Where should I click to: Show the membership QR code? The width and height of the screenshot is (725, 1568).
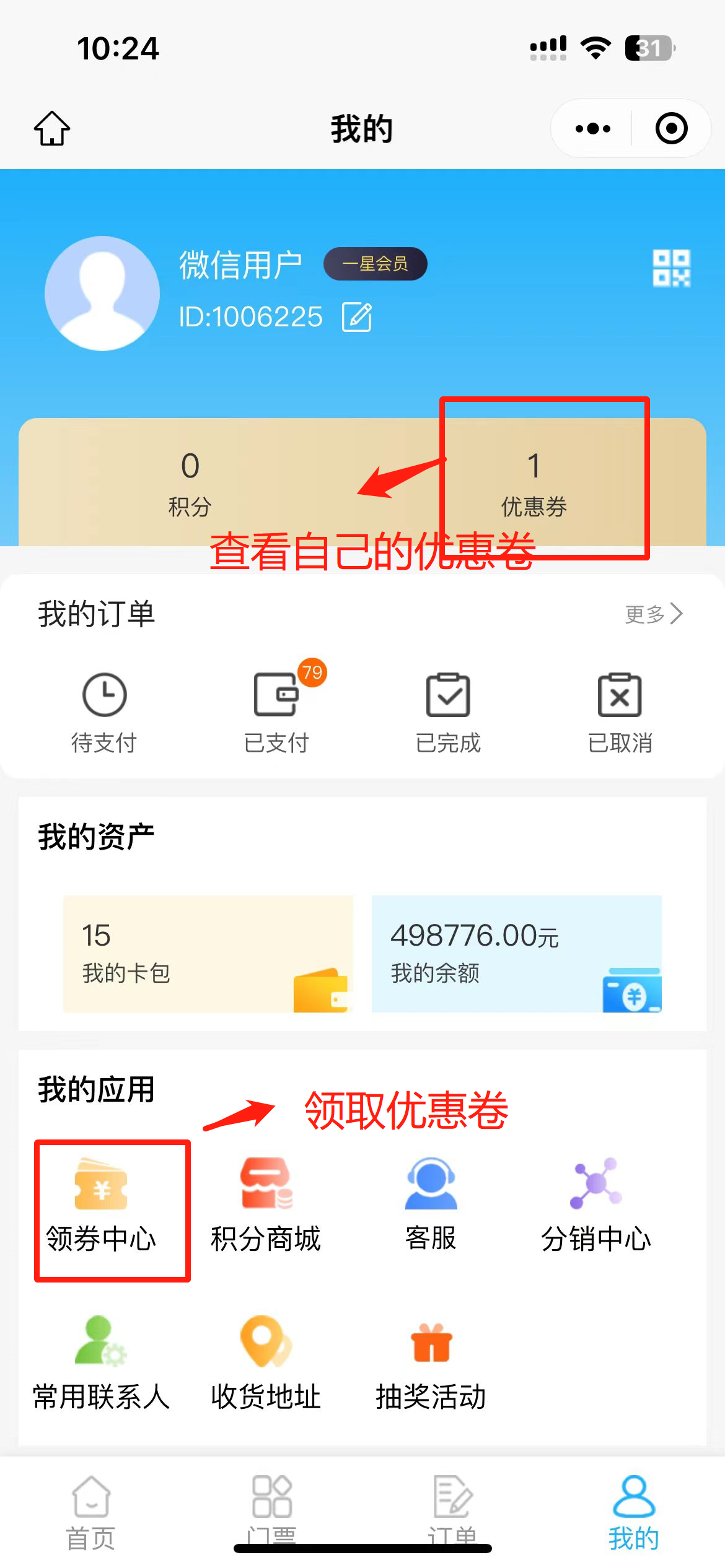tap(671, 268)
